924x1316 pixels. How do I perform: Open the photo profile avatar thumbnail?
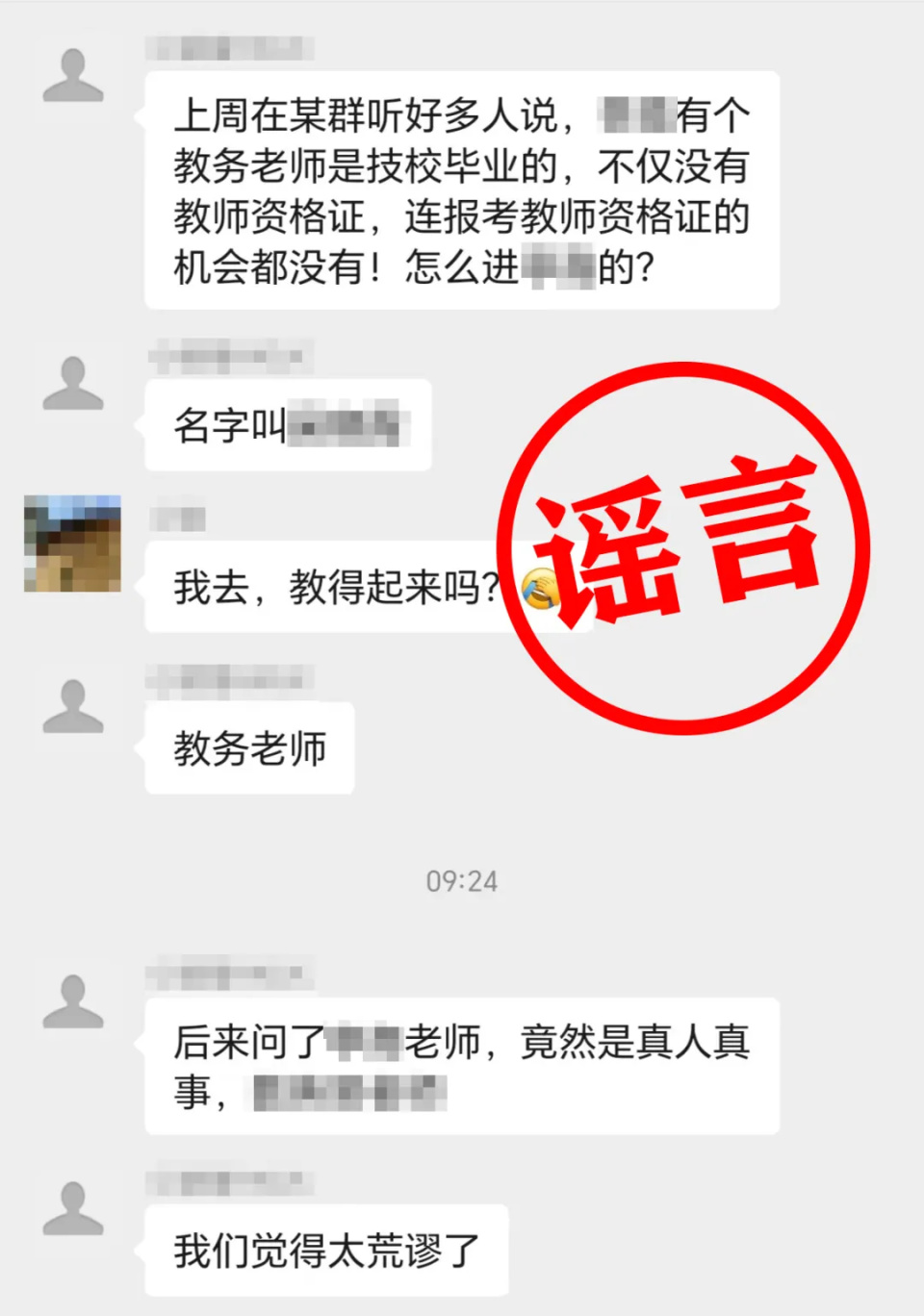tap(72, 544)
